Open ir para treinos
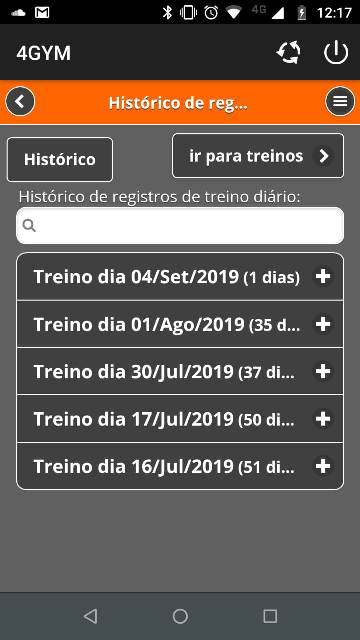This screenshot has width=360, height=640. [x=258, y=156]
